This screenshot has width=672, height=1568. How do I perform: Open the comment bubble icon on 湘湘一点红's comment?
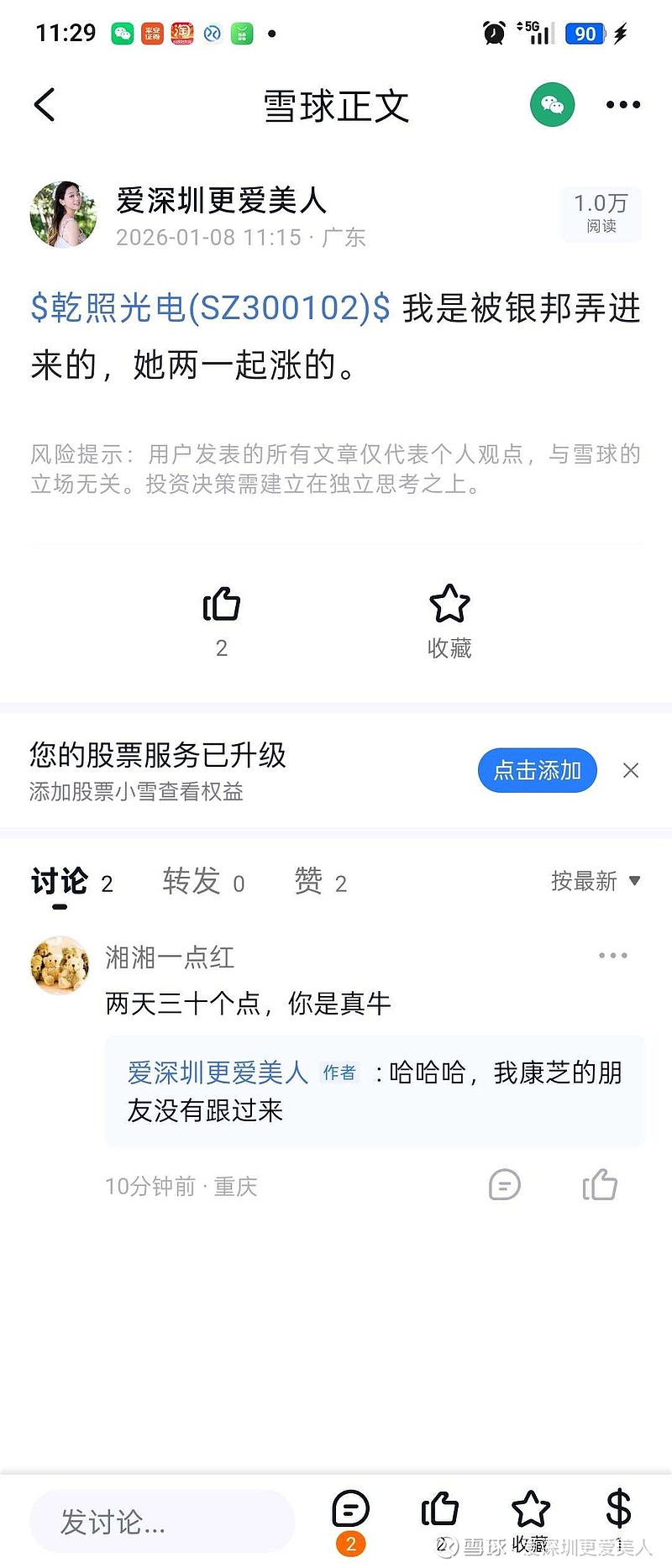[504, 1186]
